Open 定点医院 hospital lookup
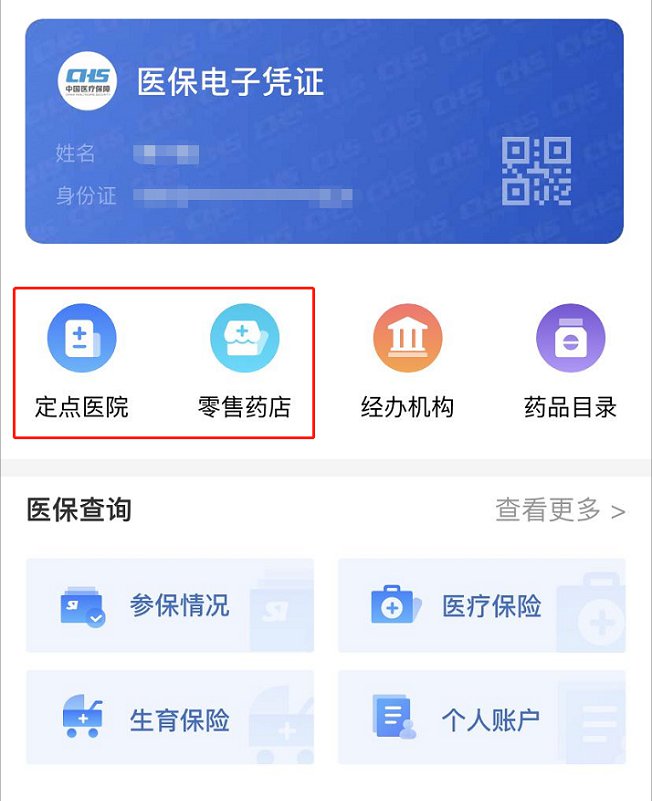This screenshot has height=801, width=652. [x=82, y=360]
